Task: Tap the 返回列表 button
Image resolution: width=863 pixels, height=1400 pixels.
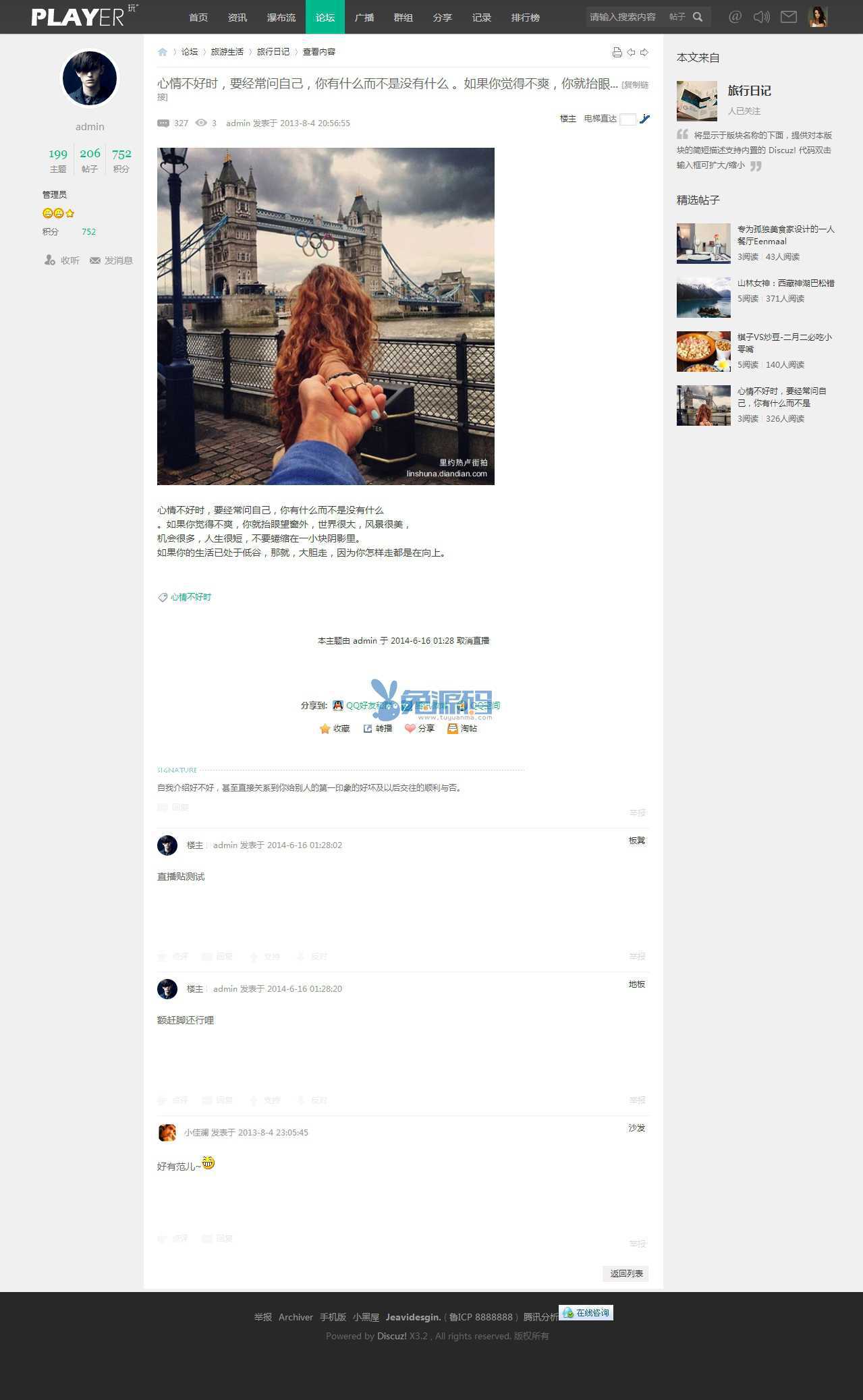Action: coord(625,1273)
